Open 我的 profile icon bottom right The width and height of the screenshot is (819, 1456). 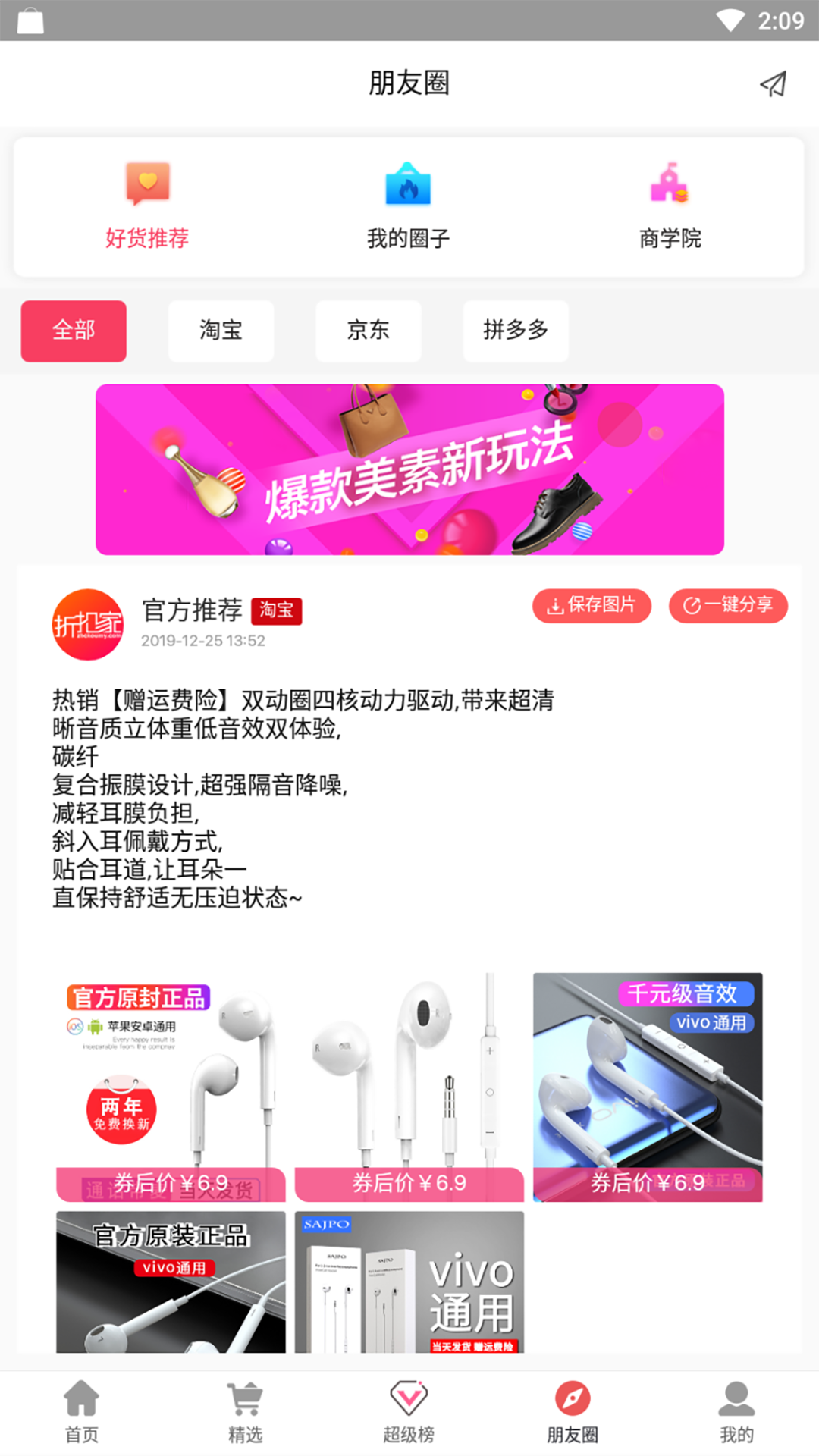(736, 1407)
